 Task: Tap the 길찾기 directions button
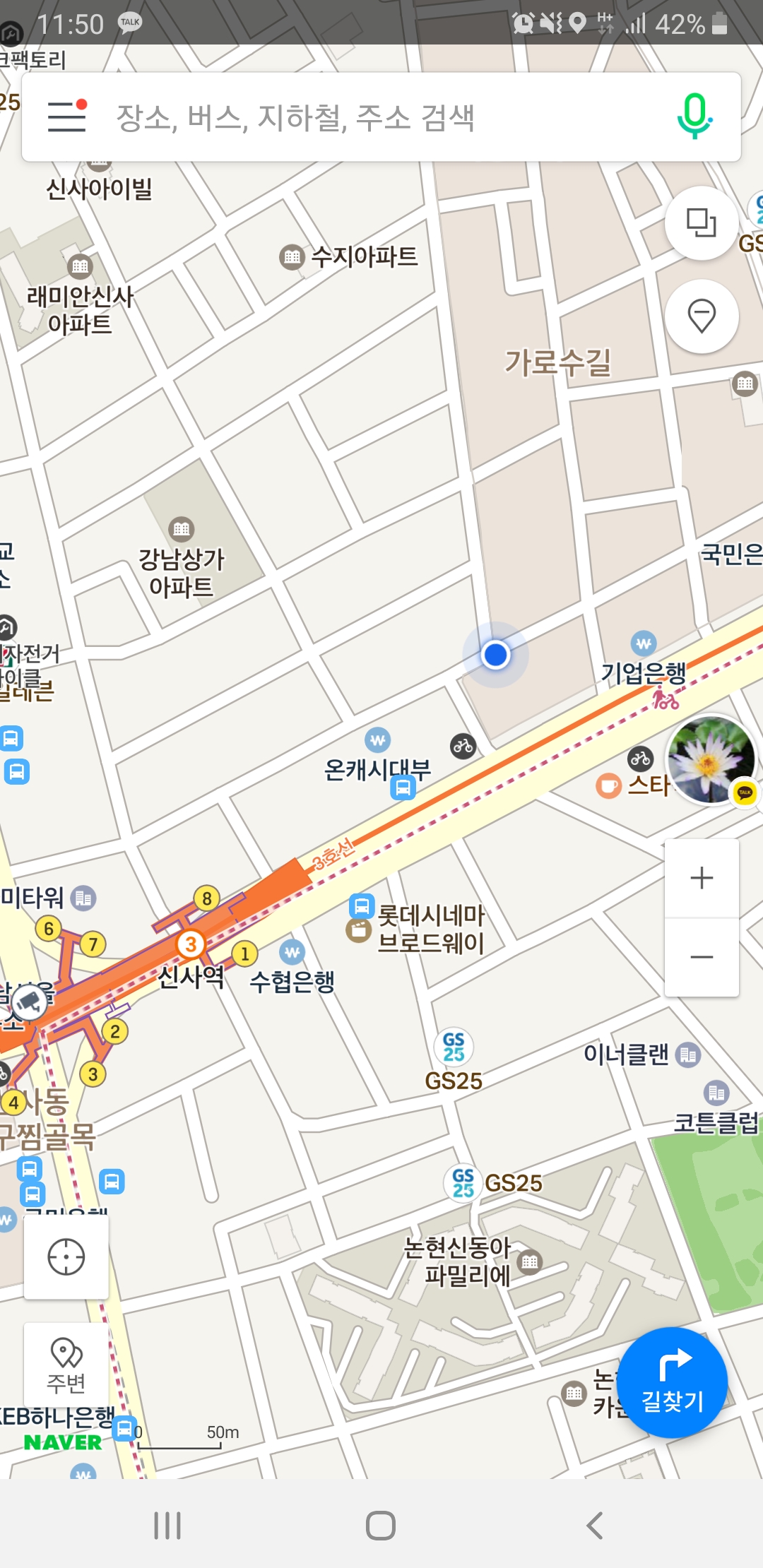point(672,1382)
